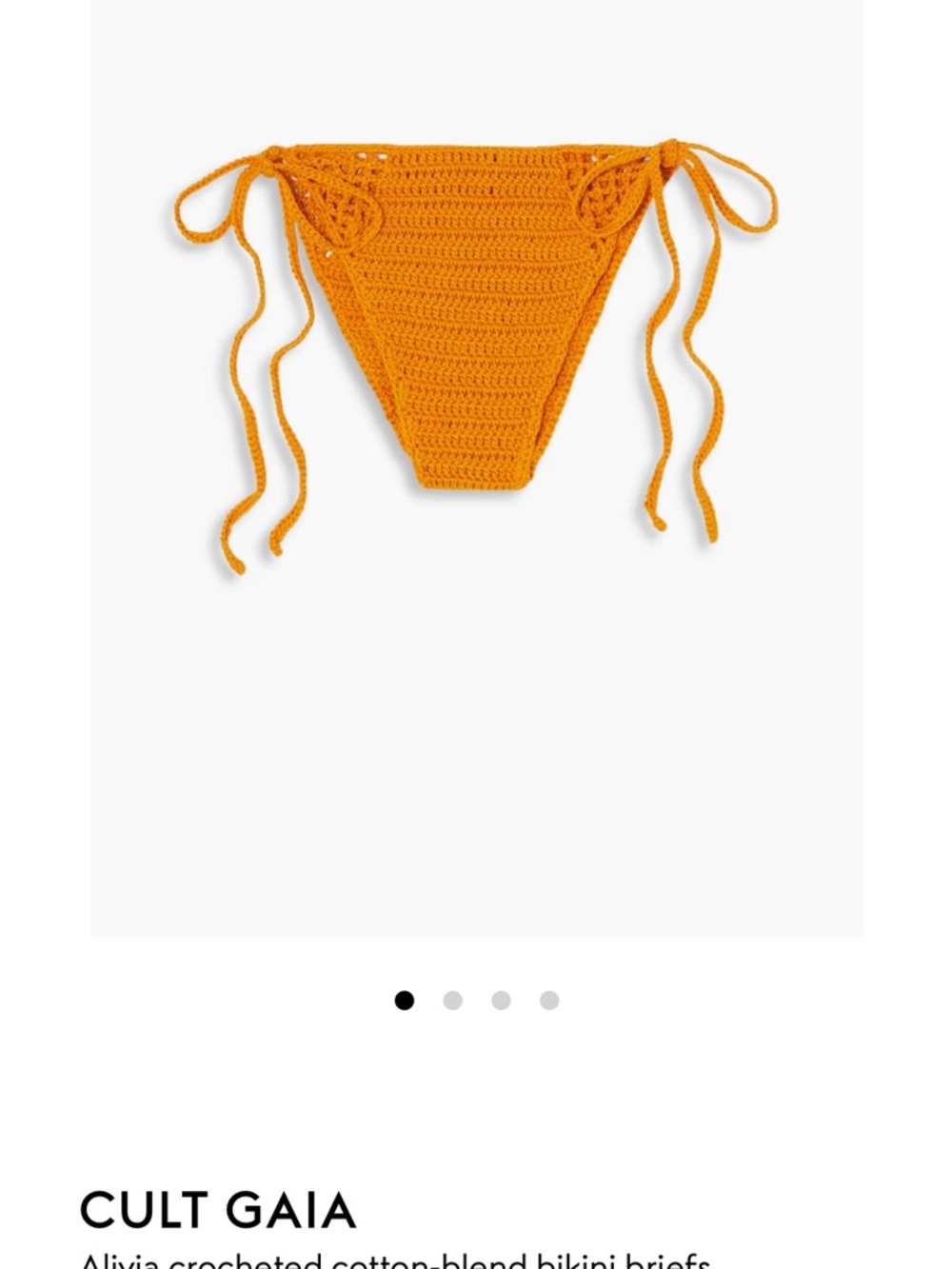Return to the first image using its dot
This screenshot has width=952, height=1269.
tap(405, 998)
